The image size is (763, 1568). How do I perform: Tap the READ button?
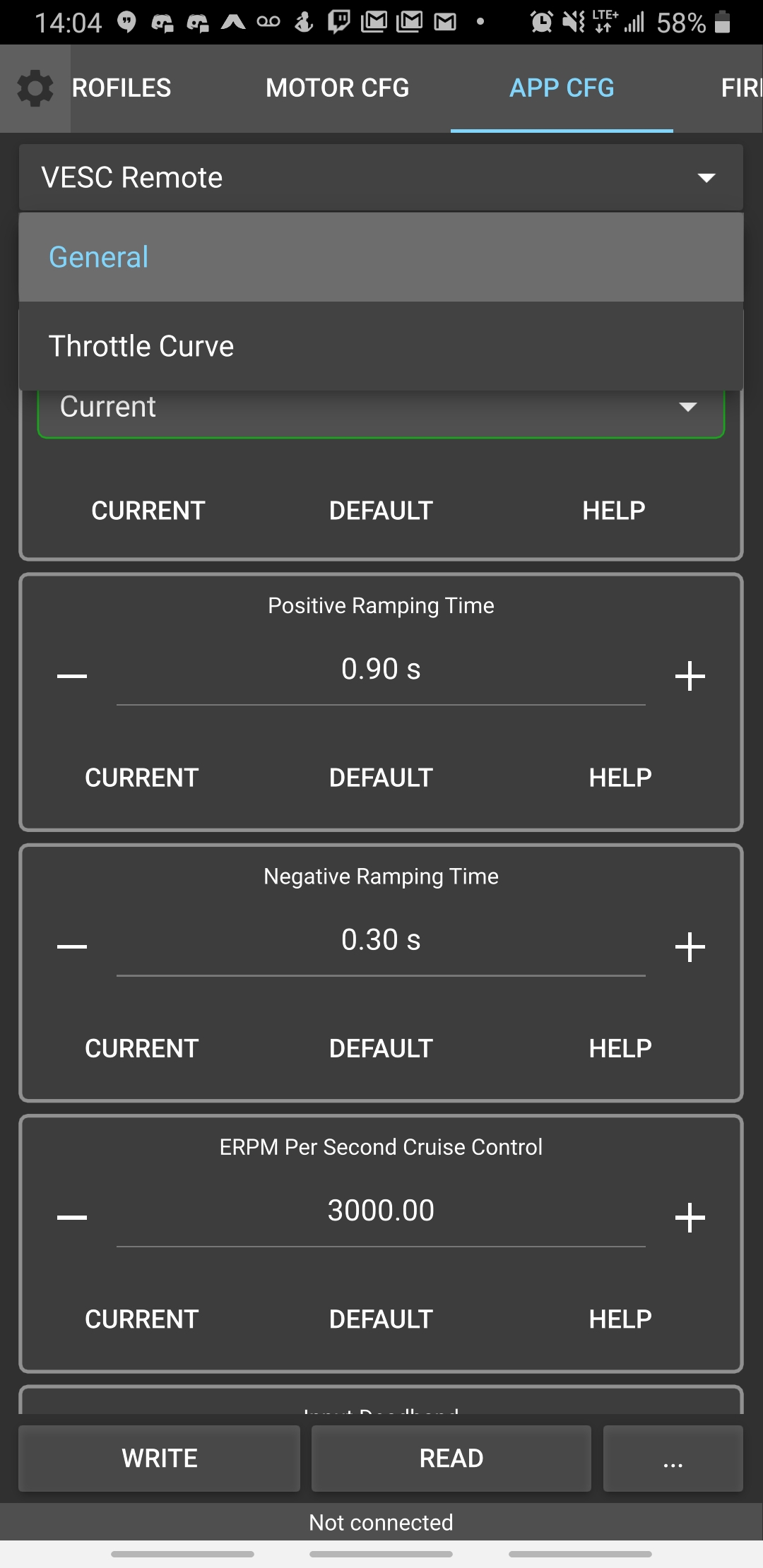(x=451, y=1458)
